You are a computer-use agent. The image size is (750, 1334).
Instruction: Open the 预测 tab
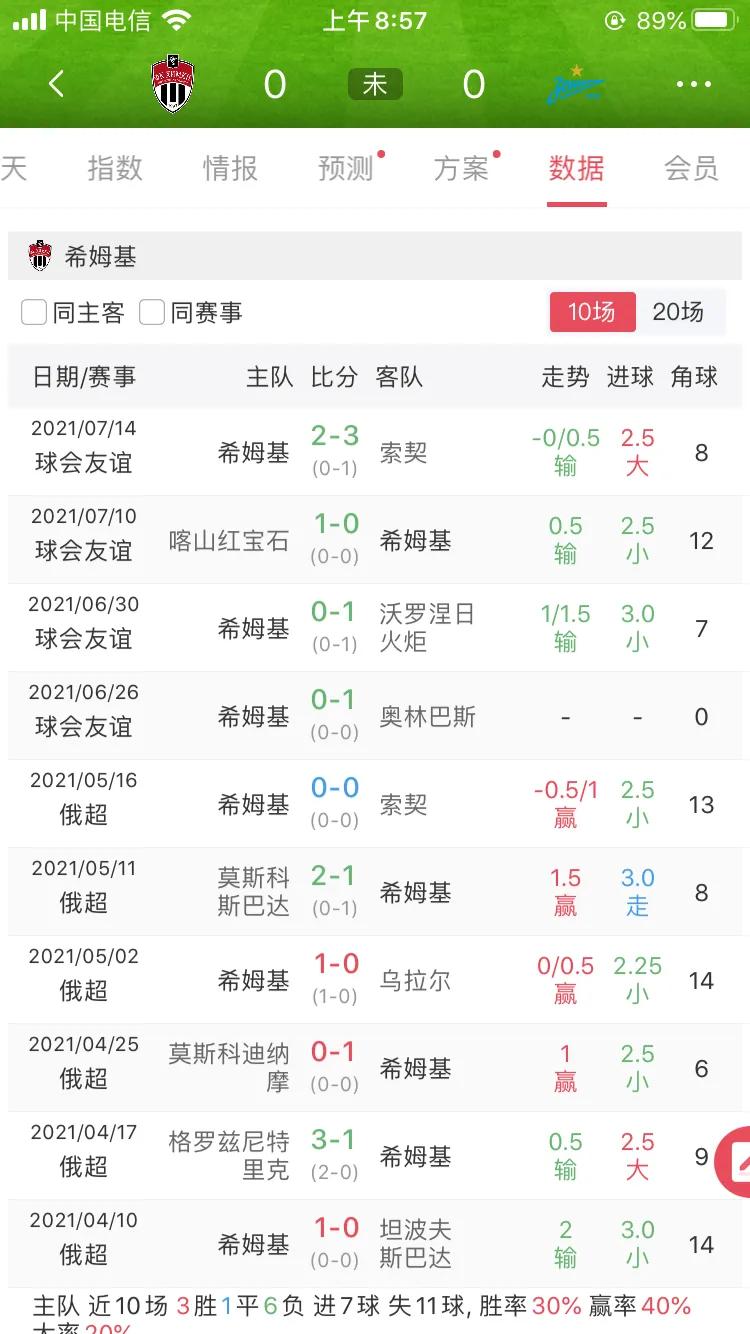[347, 170]
